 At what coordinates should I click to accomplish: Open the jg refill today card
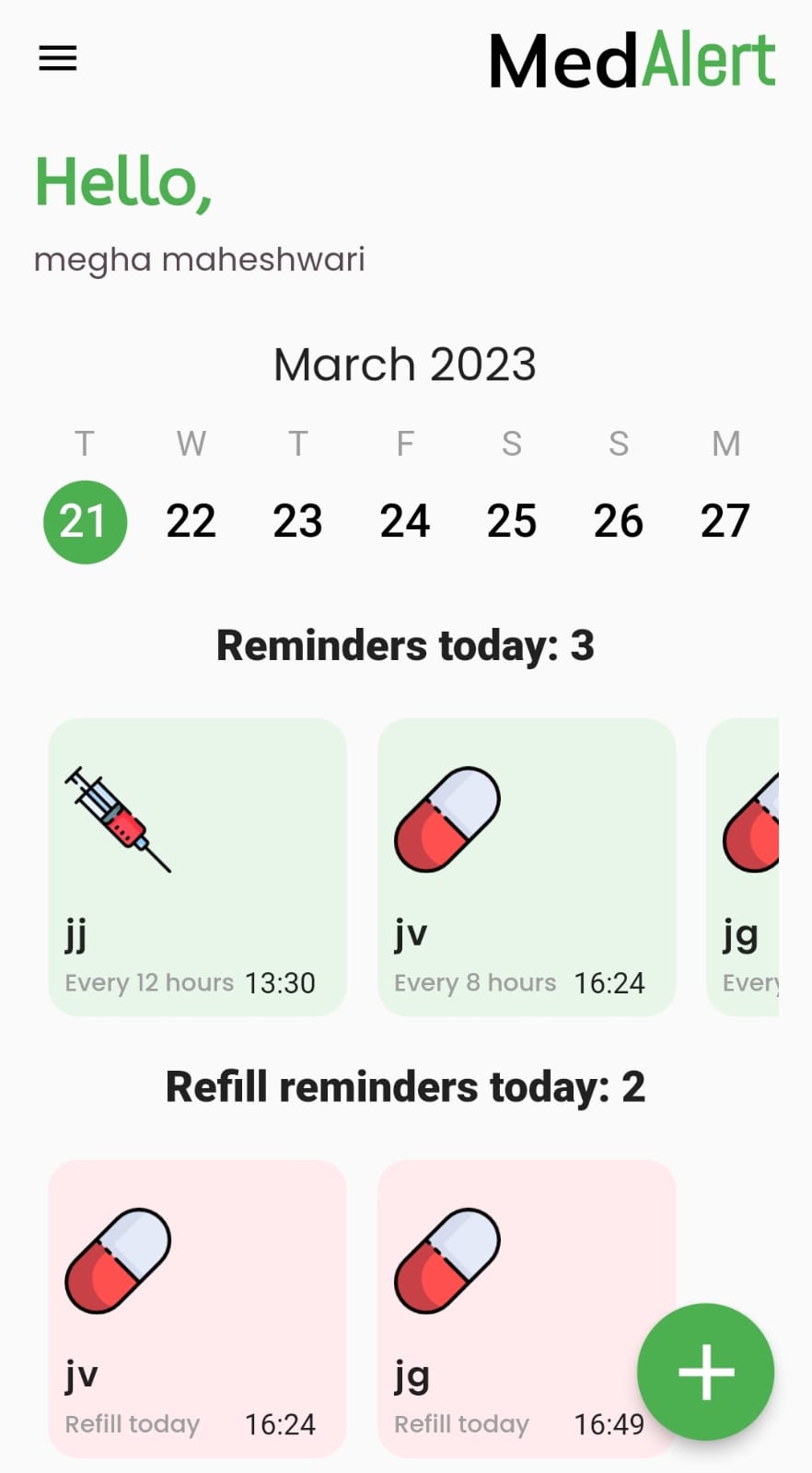click(x=526, y=1308)
